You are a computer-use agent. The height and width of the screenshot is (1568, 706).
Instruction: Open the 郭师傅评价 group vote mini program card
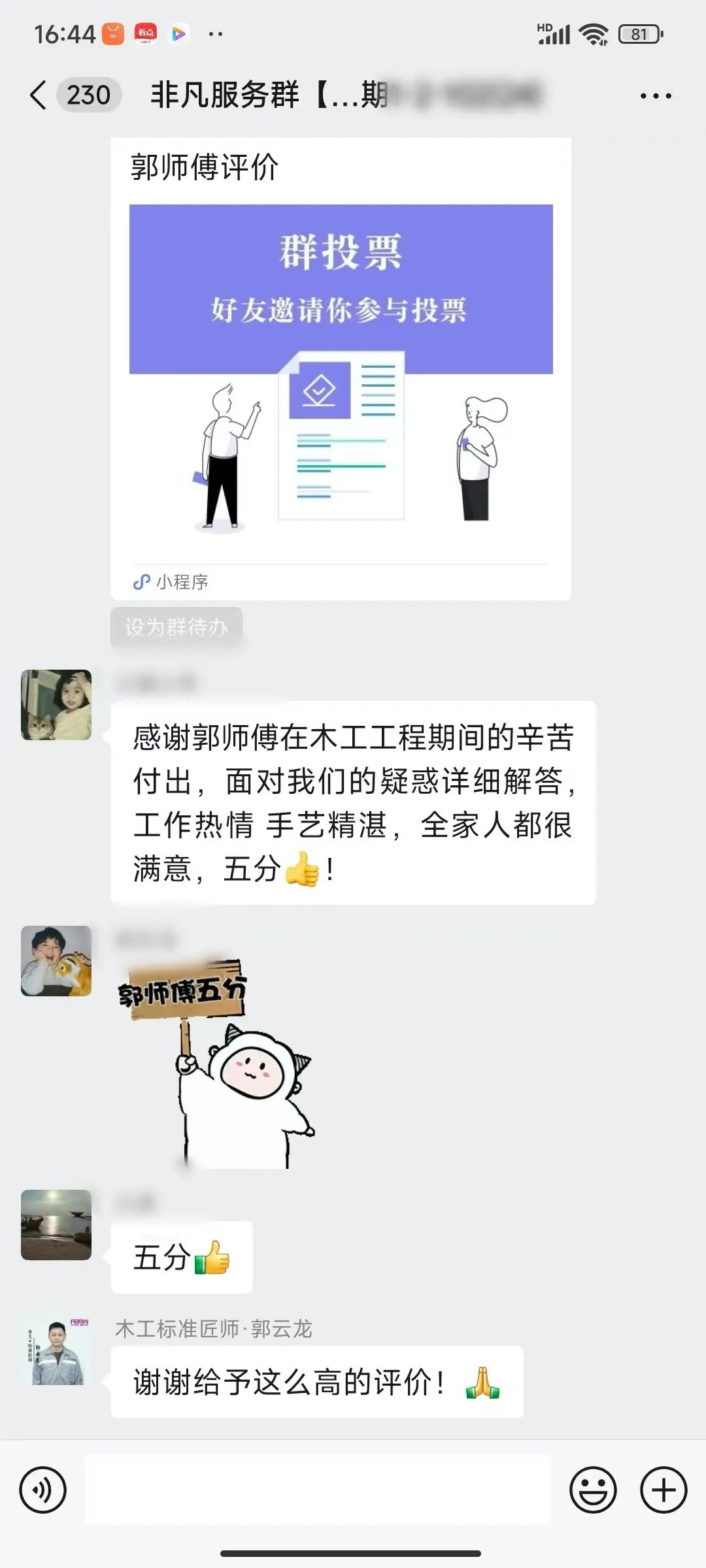point(341,369)
